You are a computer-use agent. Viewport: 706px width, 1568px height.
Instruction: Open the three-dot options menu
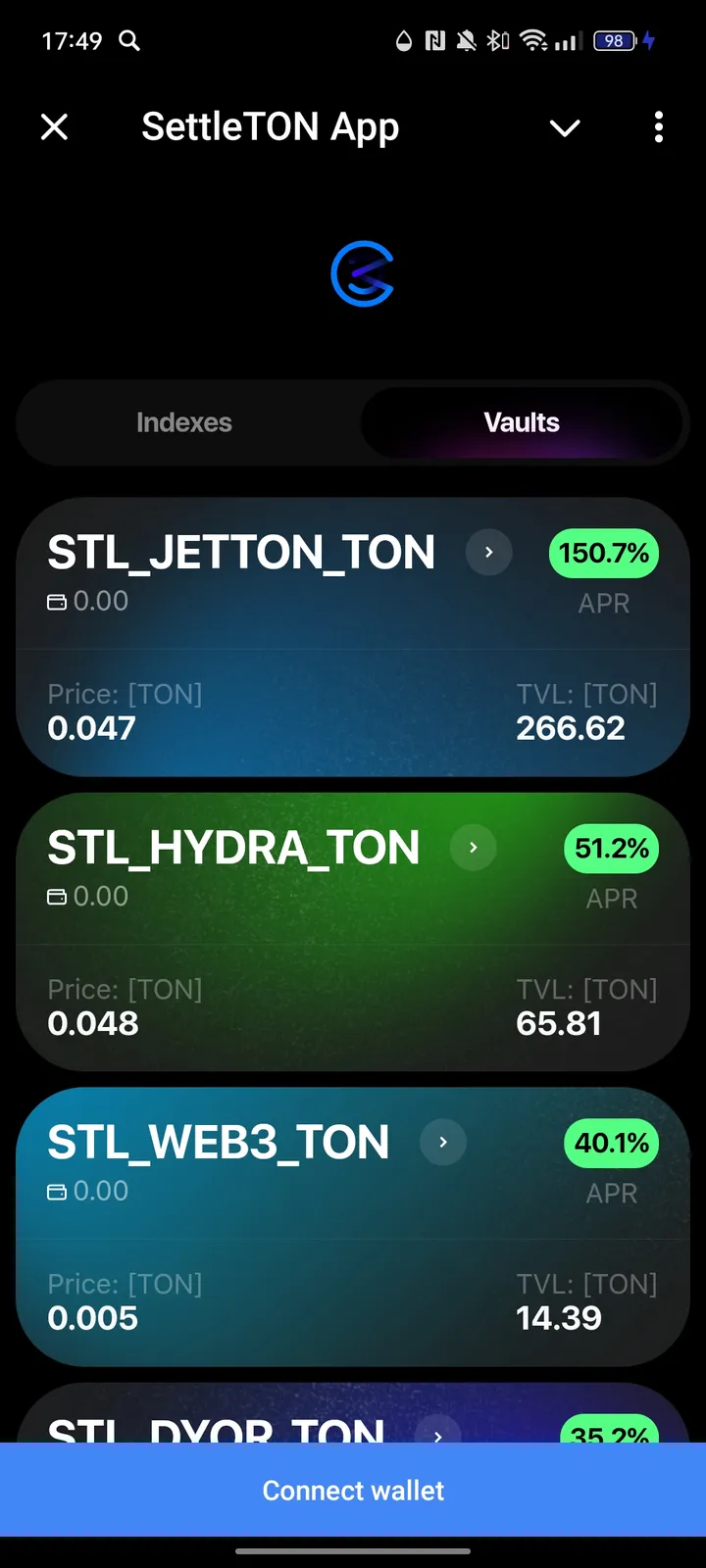pyautogui.click(x=659, y=127)
